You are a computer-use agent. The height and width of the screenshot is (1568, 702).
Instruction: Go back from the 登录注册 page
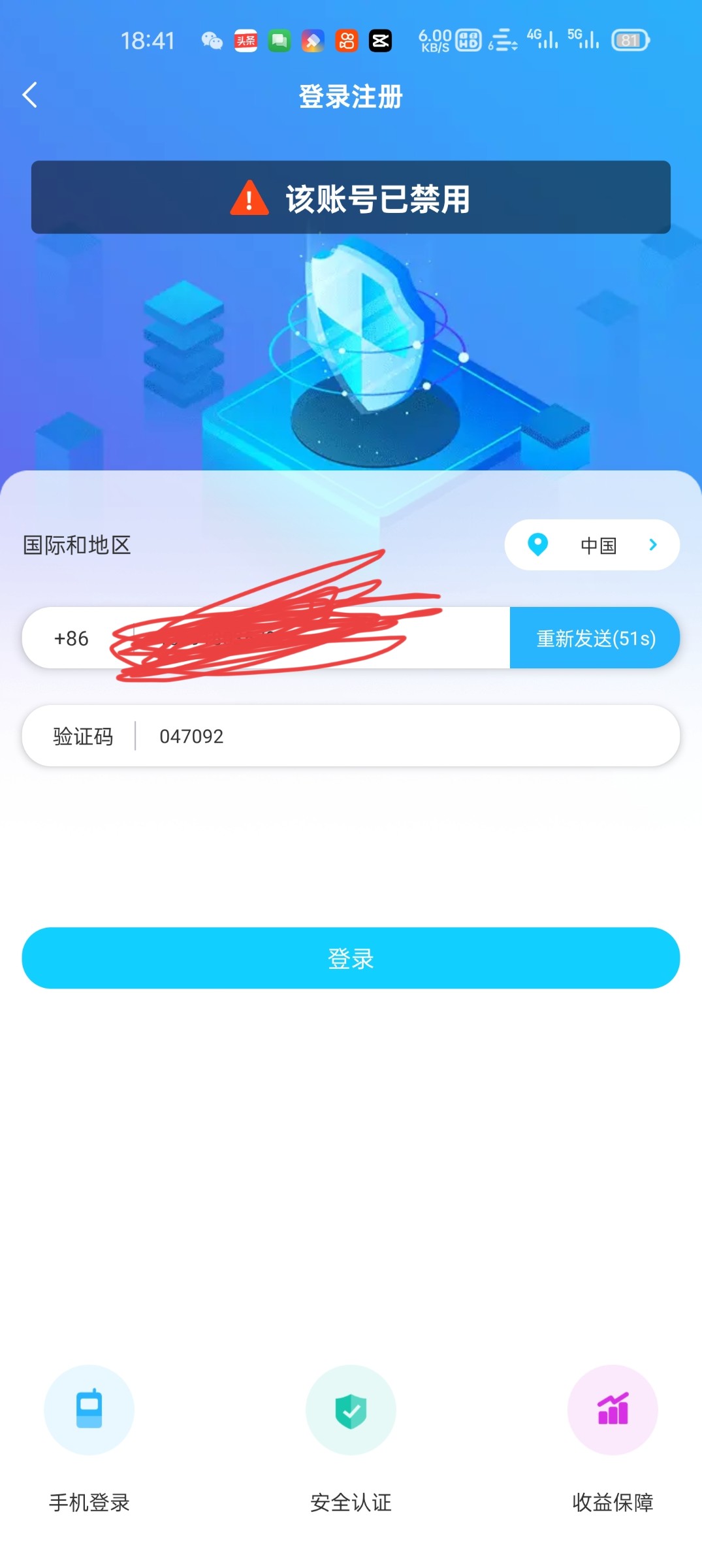[x=30, y=95]
